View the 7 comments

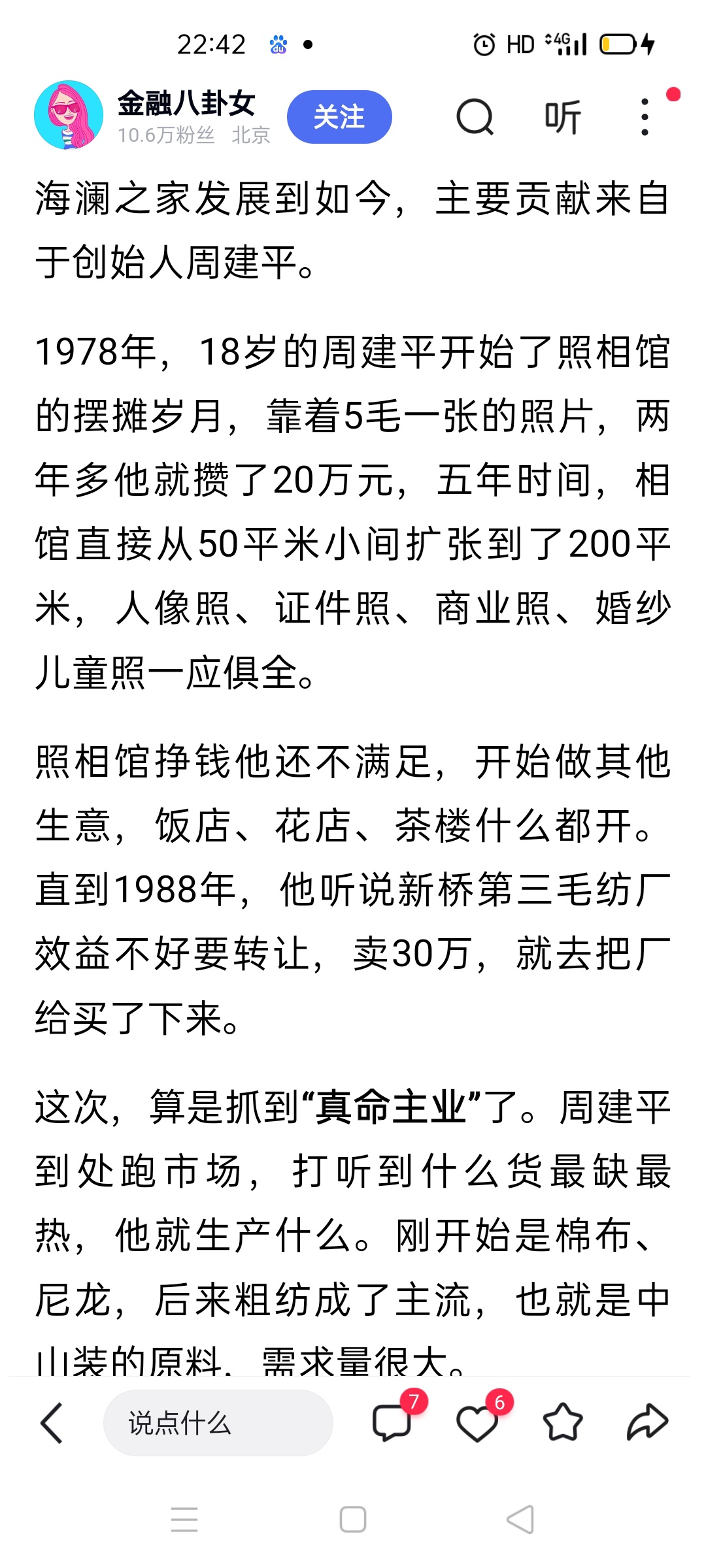pos(392,1422)
